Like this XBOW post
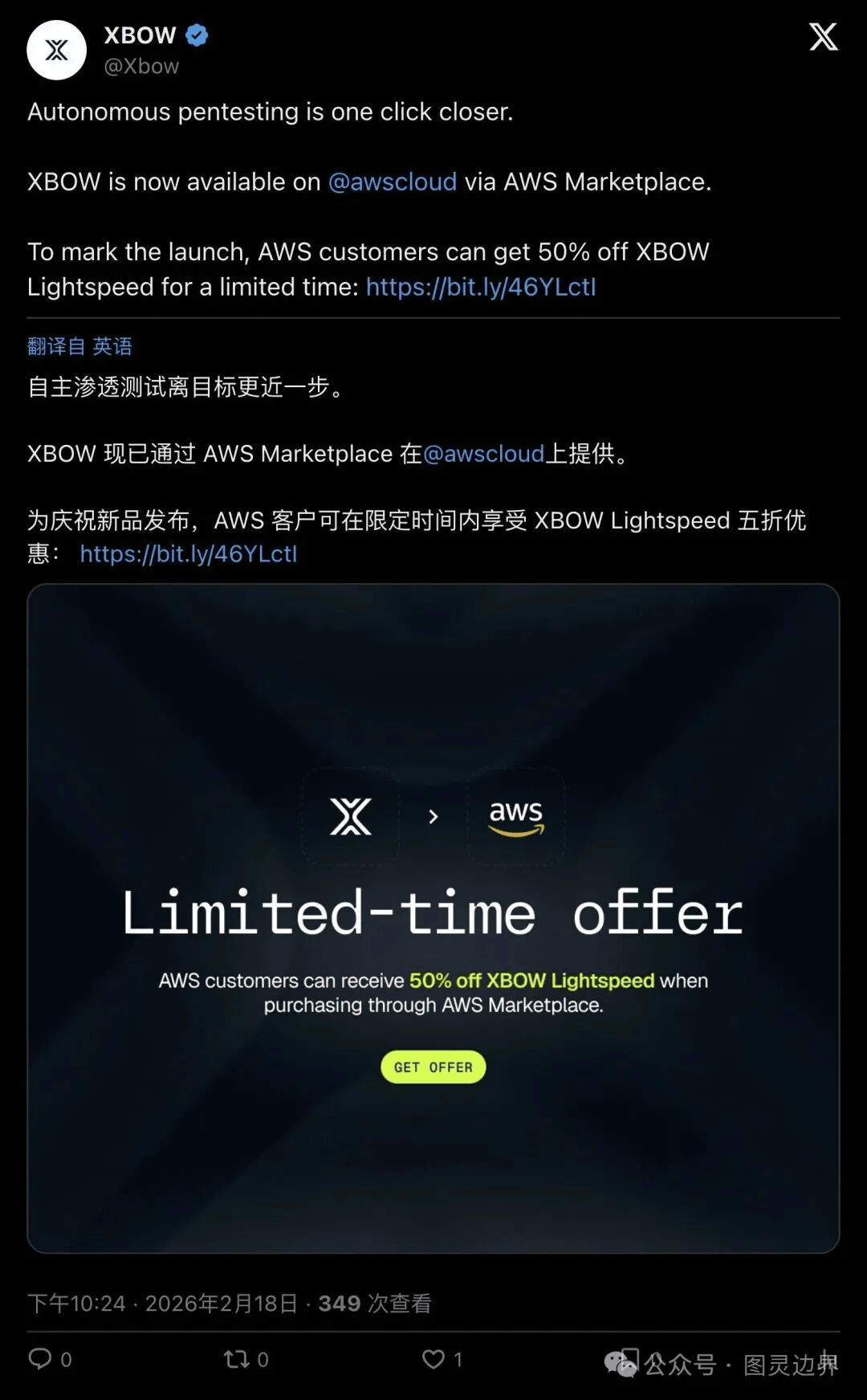Image resolution: width=867 pixels, height=1400 pixels. tap(433, 1358)
